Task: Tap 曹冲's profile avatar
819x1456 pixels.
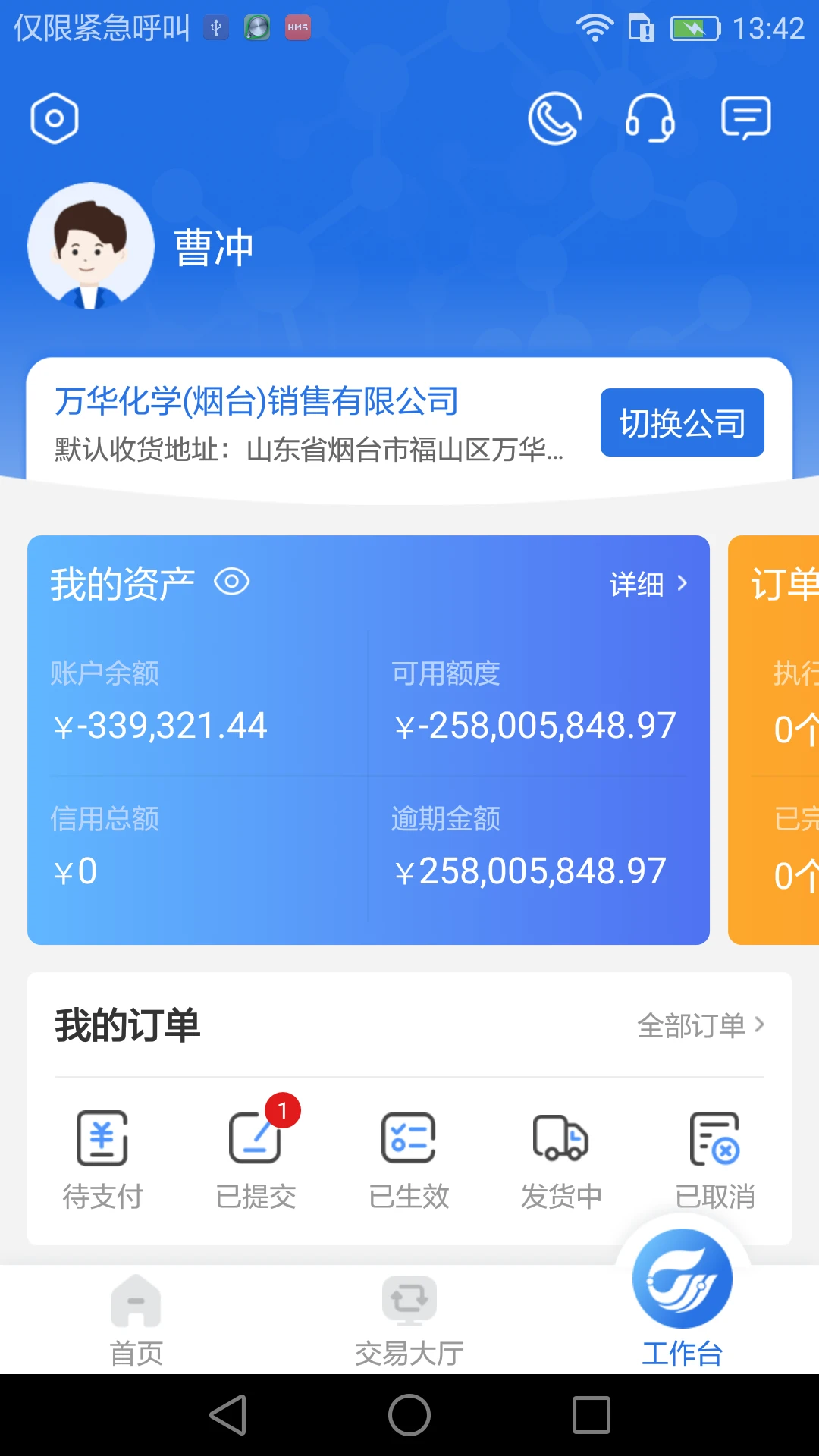Action: click(90, 246)
